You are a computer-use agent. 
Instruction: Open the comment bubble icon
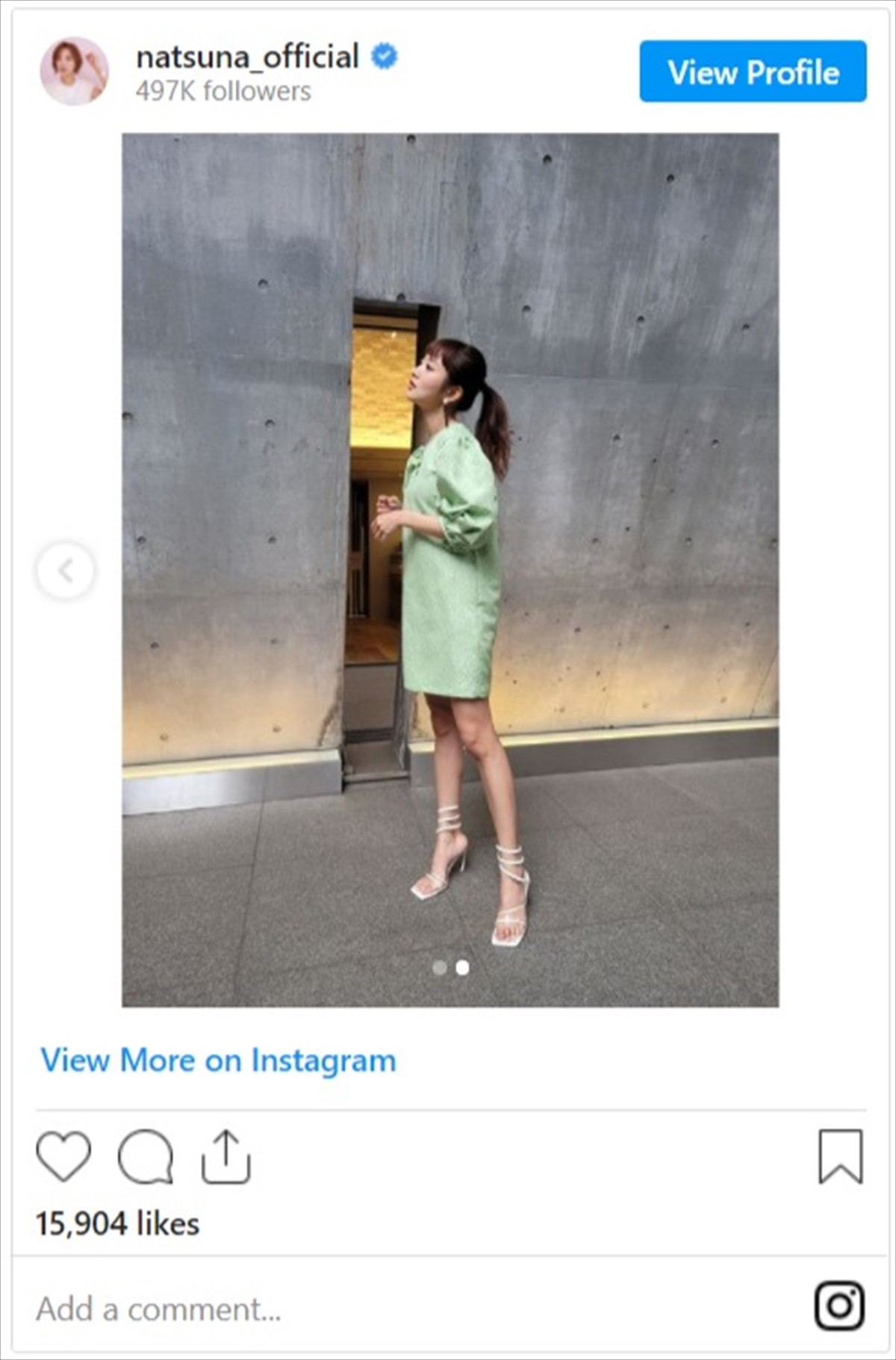pos(145,1156)
